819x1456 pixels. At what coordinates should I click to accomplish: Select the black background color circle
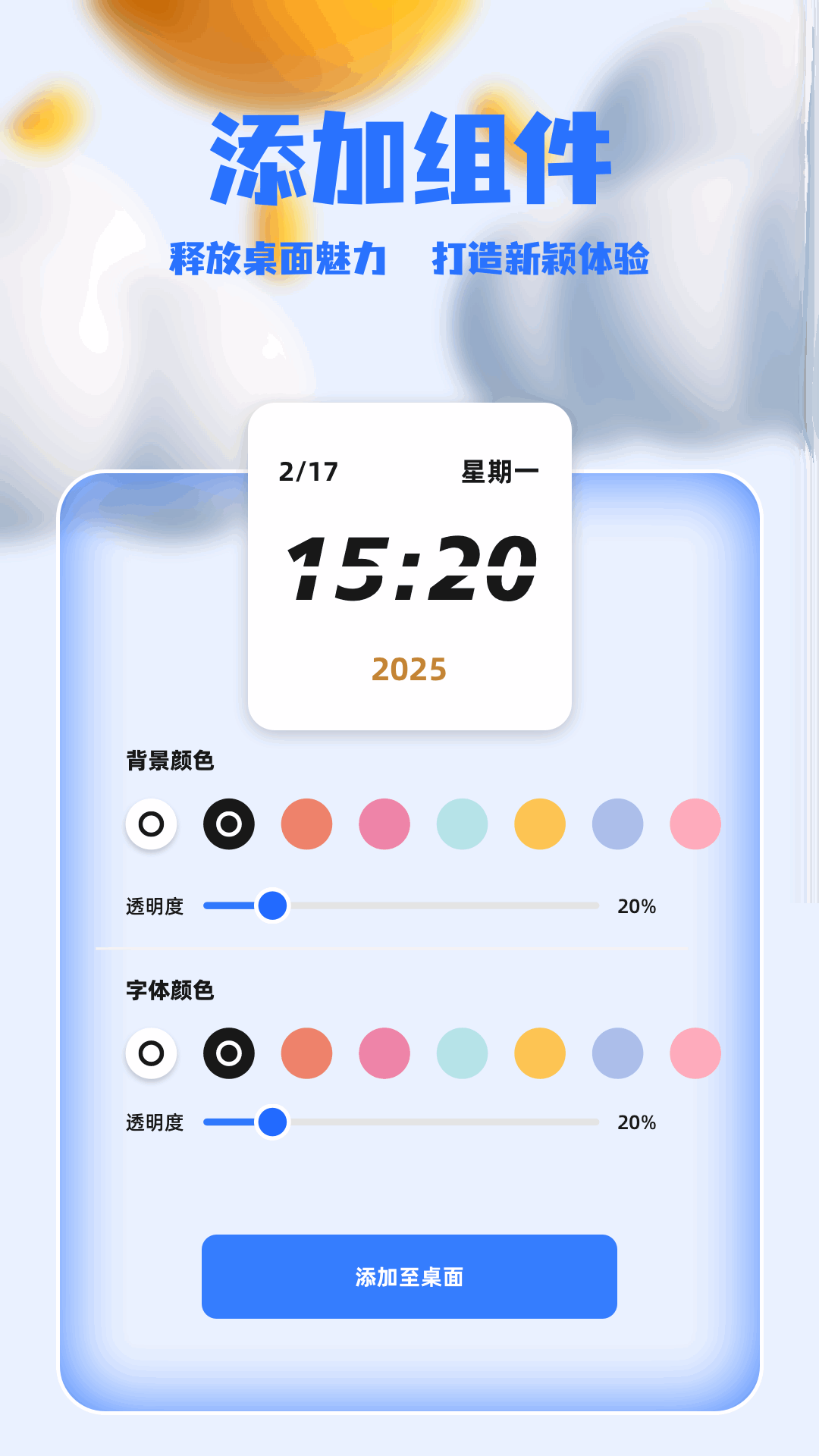pyautogui.click(x=228, y=824)
